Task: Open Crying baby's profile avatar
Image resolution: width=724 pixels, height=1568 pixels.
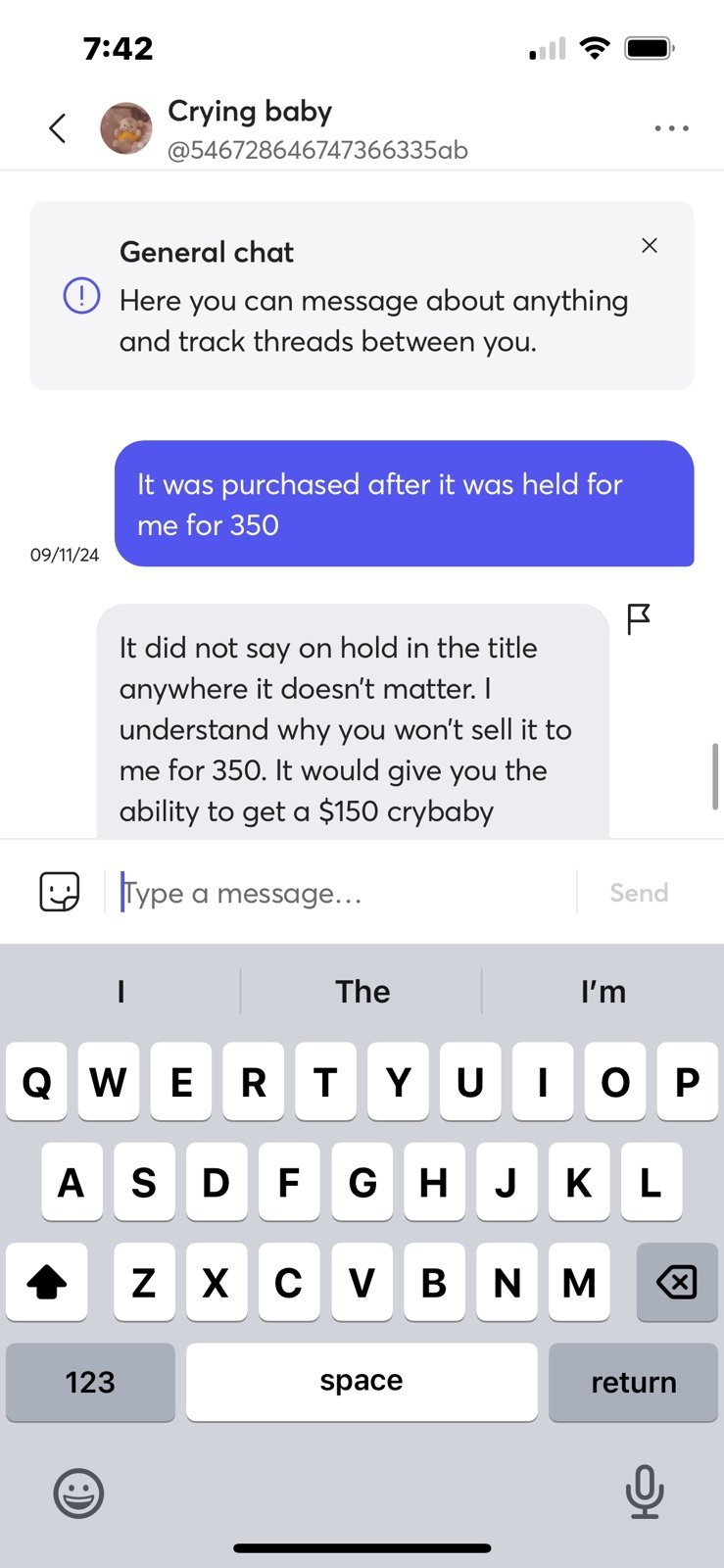Action: [x=126, y=128]
